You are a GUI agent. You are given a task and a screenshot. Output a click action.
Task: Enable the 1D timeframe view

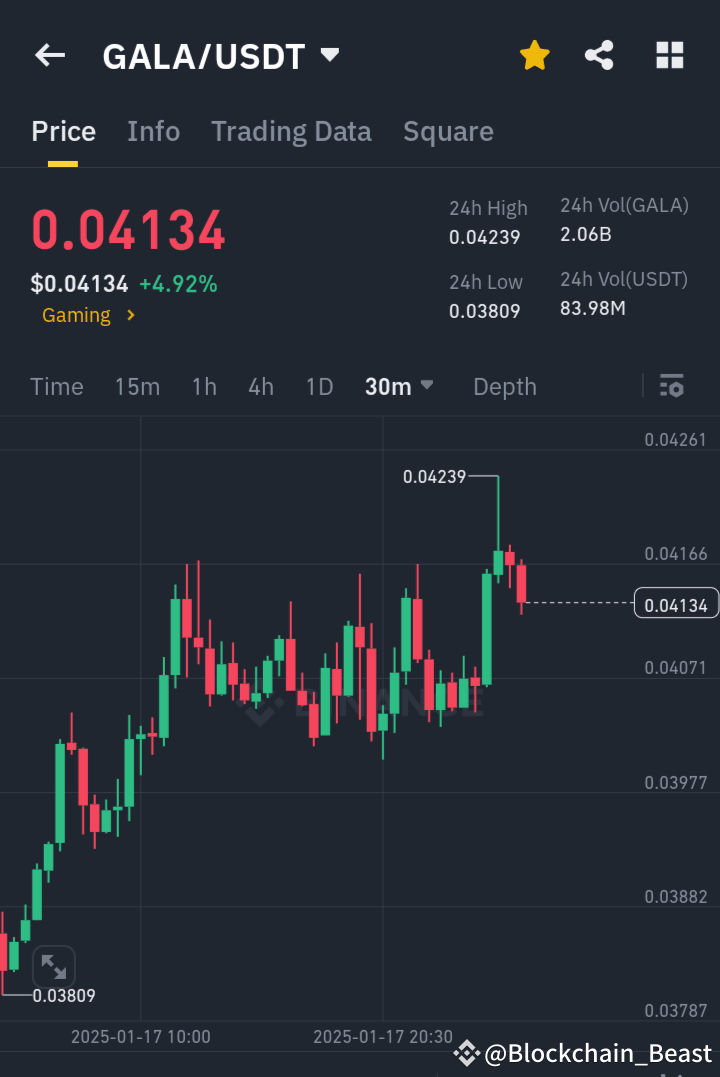click(319, 386)
